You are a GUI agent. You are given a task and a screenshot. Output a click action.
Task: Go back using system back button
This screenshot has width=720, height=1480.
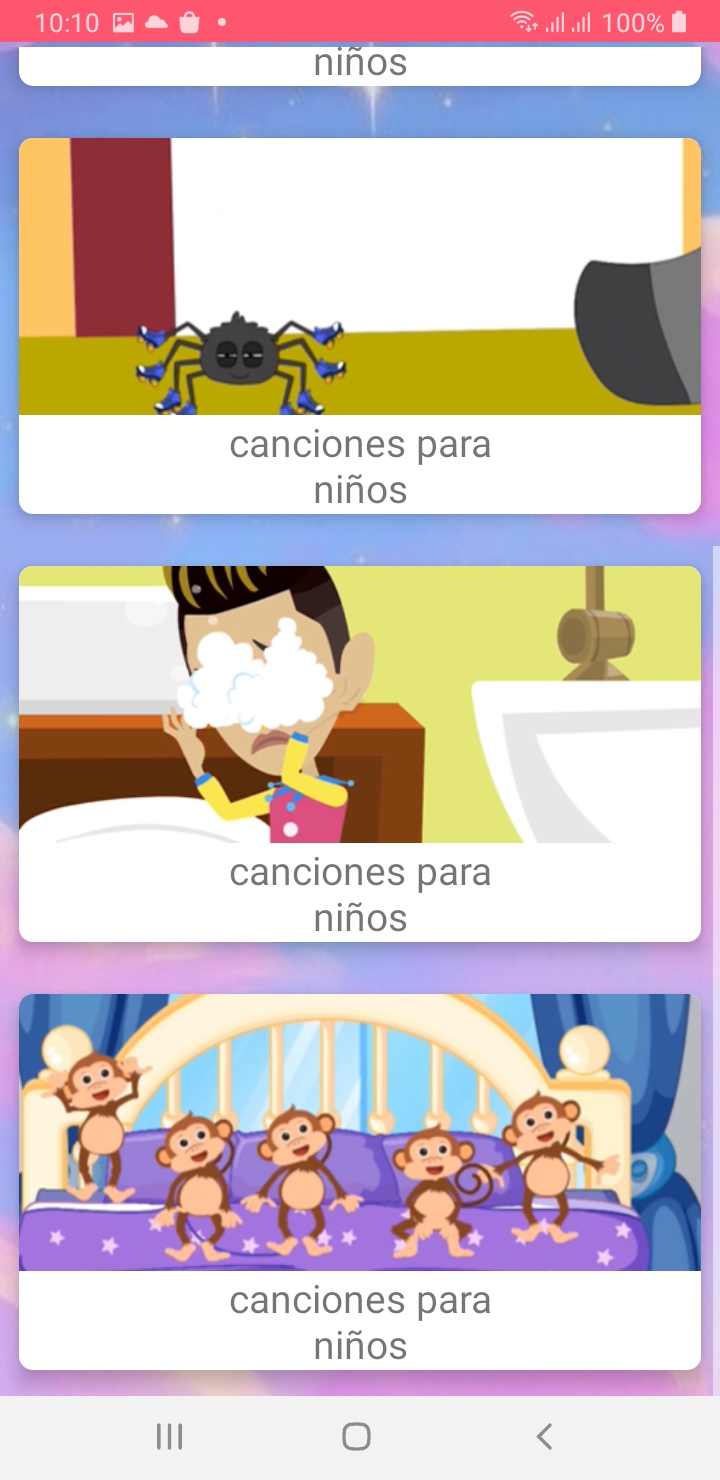coord(544,1437)
